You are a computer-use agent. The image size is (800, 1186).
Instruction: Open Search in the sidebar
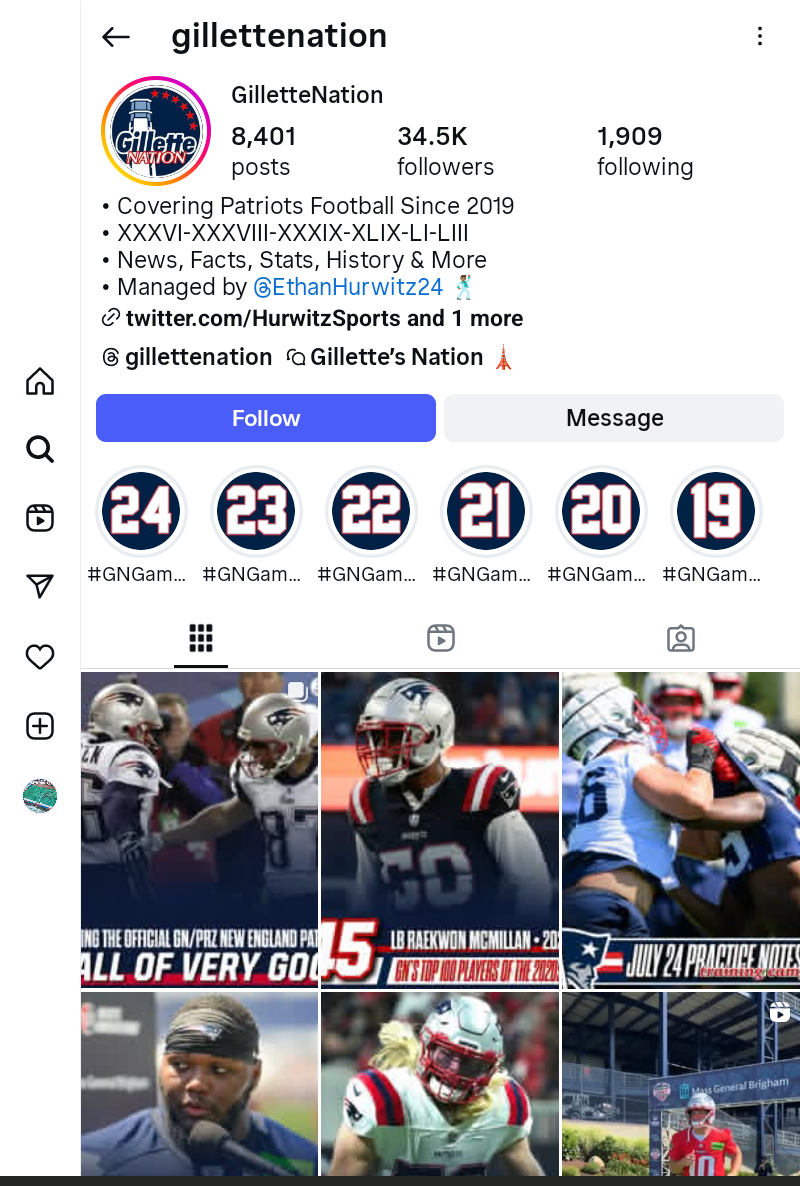pos(40,450)
